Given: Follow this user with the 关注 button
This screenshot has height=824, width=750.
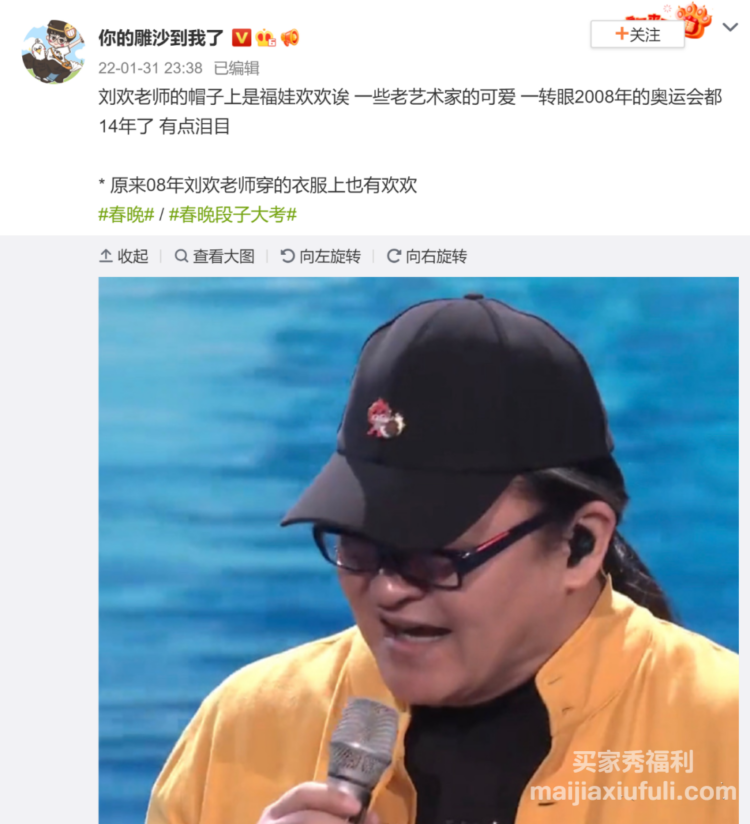Looking at the screenshot, I should pos(637,34).
